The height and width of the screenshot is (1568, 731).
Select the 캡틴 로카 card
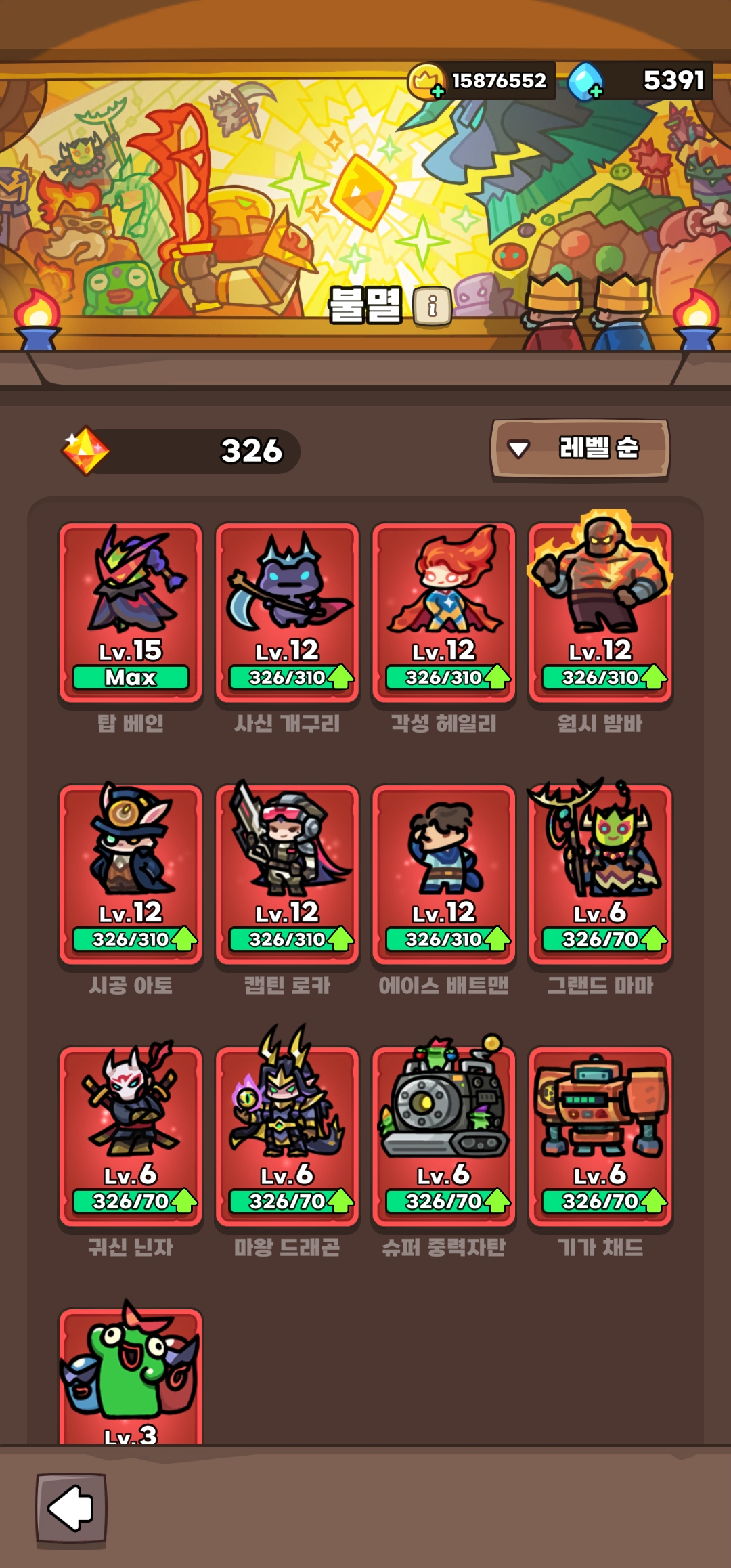click(x=287, y=873)
